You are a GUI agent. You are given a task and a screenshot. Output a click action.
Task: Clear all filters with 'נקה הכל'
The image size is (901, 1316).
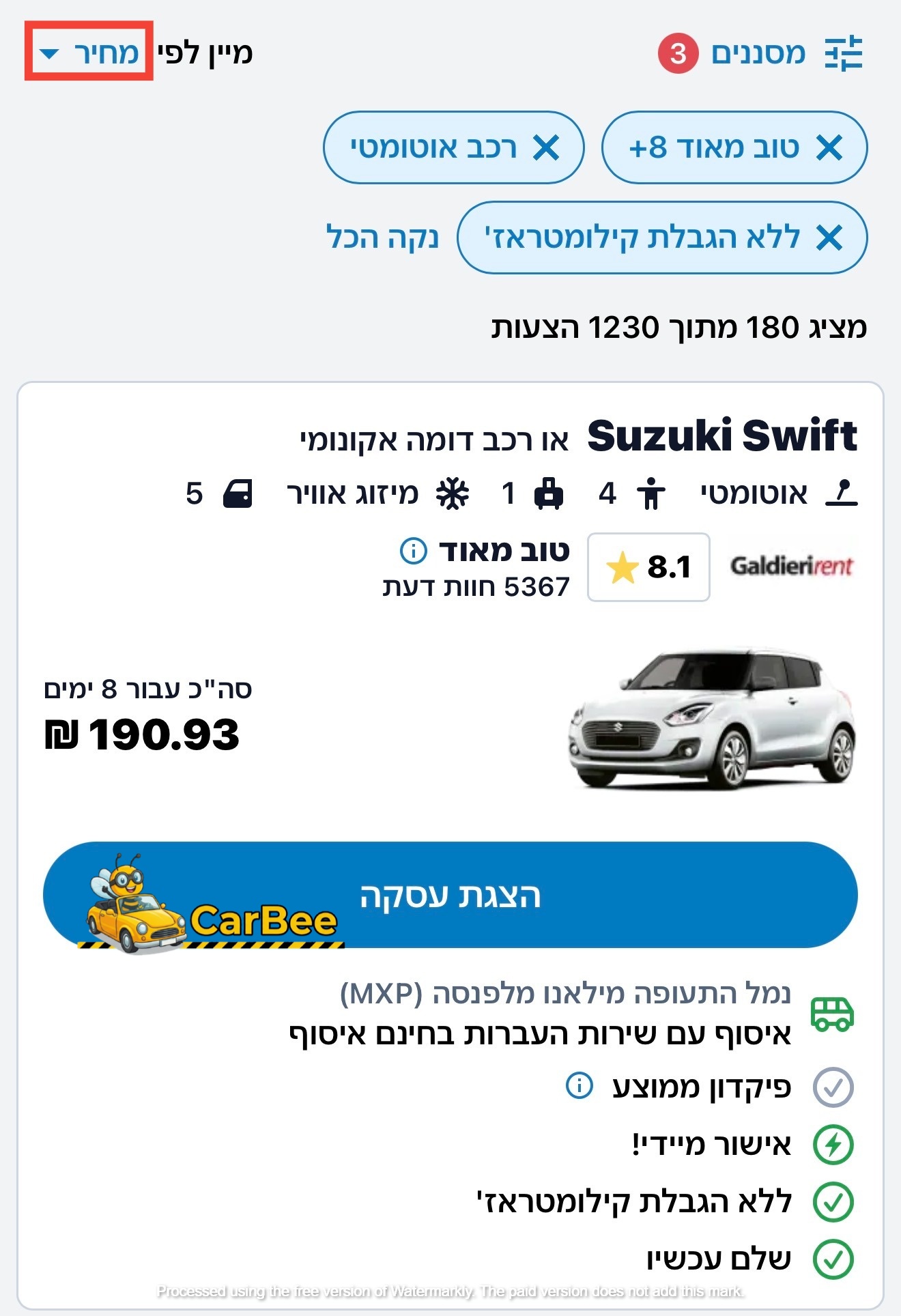[x=382, y=238]
